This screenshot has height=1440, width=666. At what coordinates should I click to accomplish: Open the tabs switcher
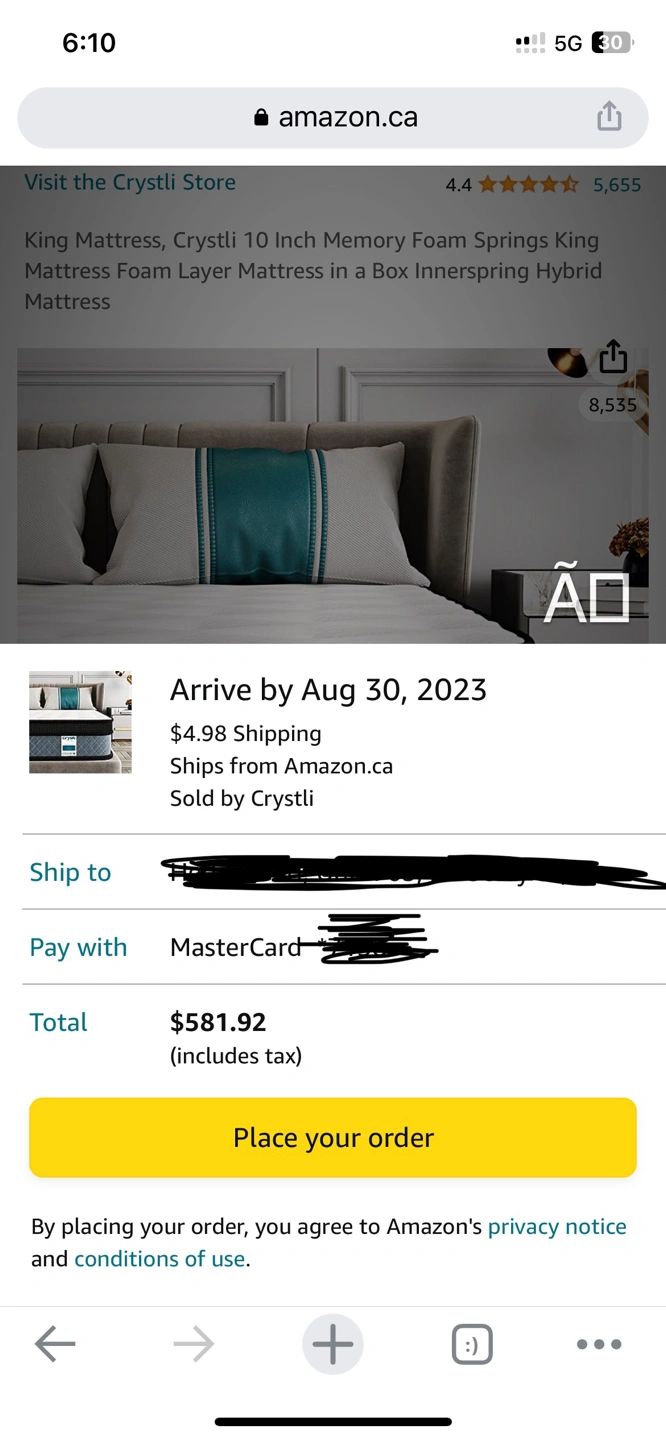pyautogui.click(x=472, y=1344)
